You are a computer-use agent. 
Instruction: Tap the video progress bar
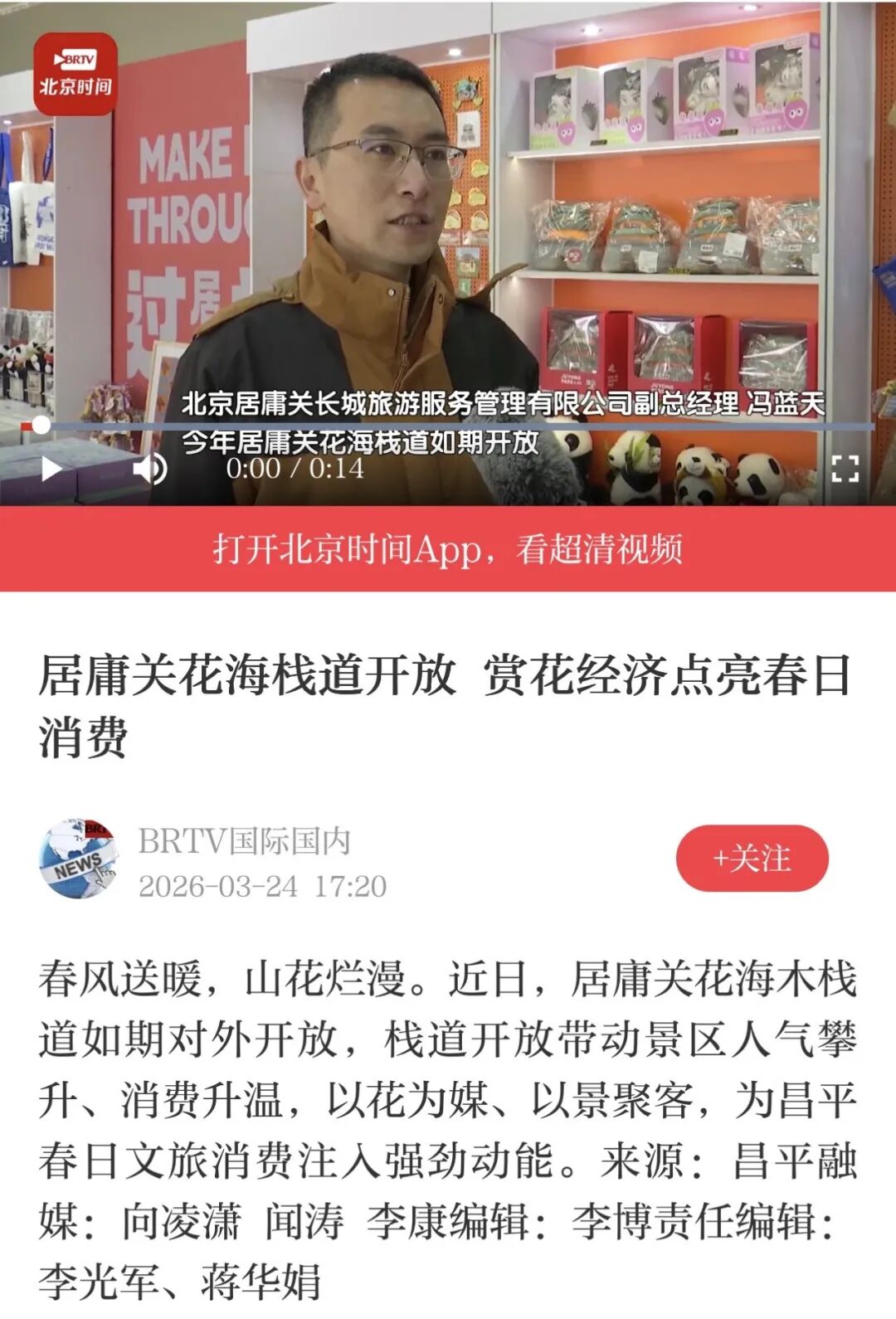pyautogui.click(x=448, y=426)
